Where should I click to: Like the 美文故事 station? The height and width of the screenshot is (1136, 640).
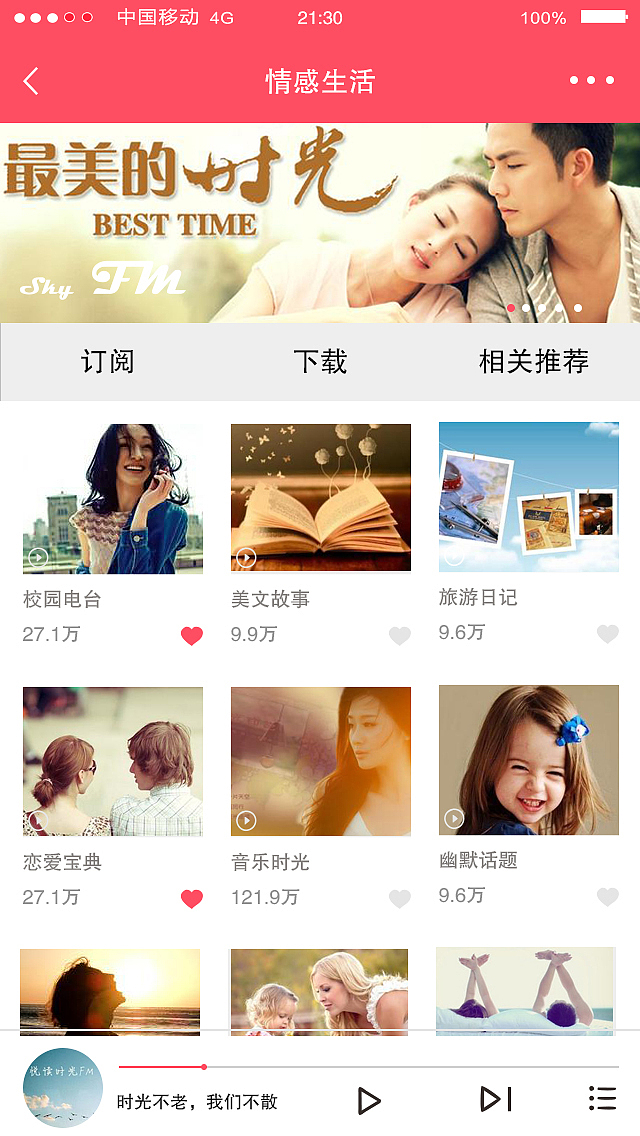(x=399, y=636)
